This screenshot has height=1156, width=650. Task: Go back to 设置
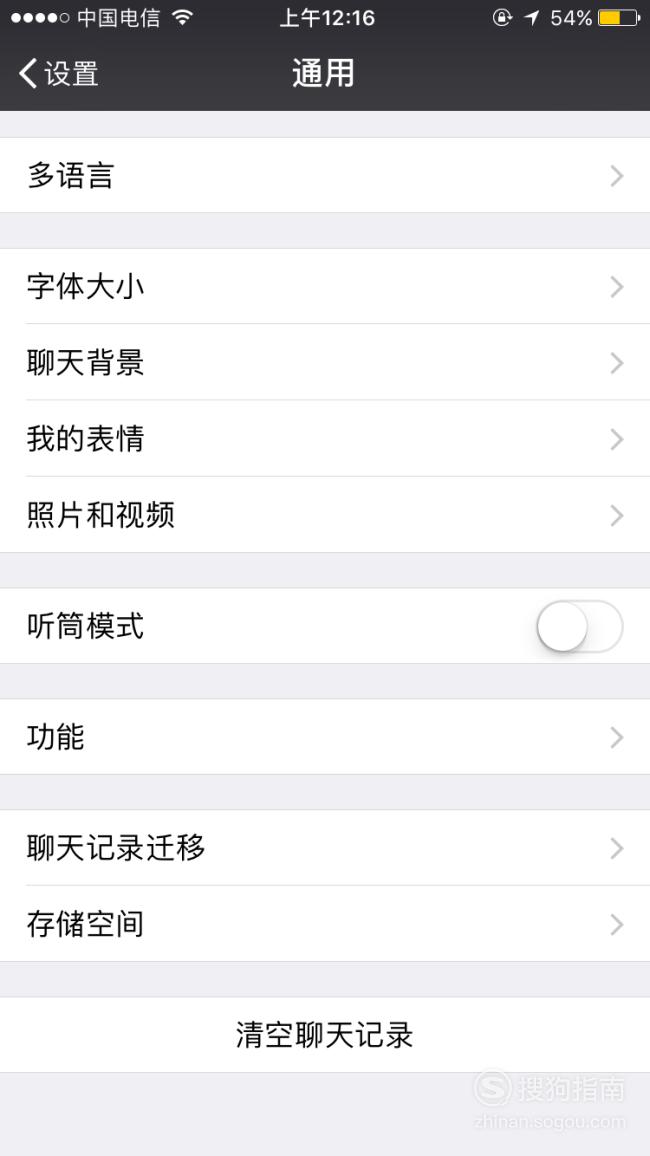(x=58, y=74)
